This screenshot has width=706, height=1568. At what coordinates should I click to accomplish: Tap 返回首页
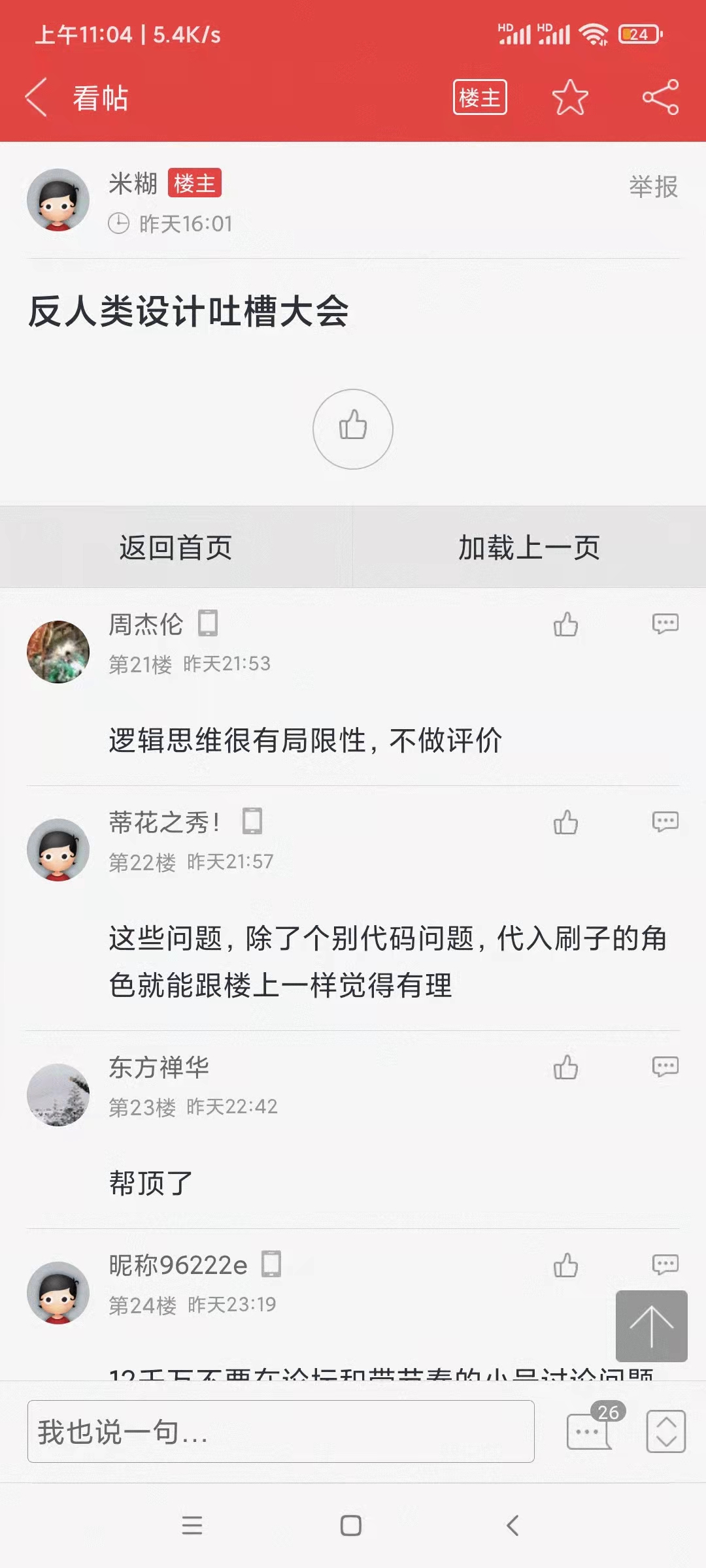[176, 547]
